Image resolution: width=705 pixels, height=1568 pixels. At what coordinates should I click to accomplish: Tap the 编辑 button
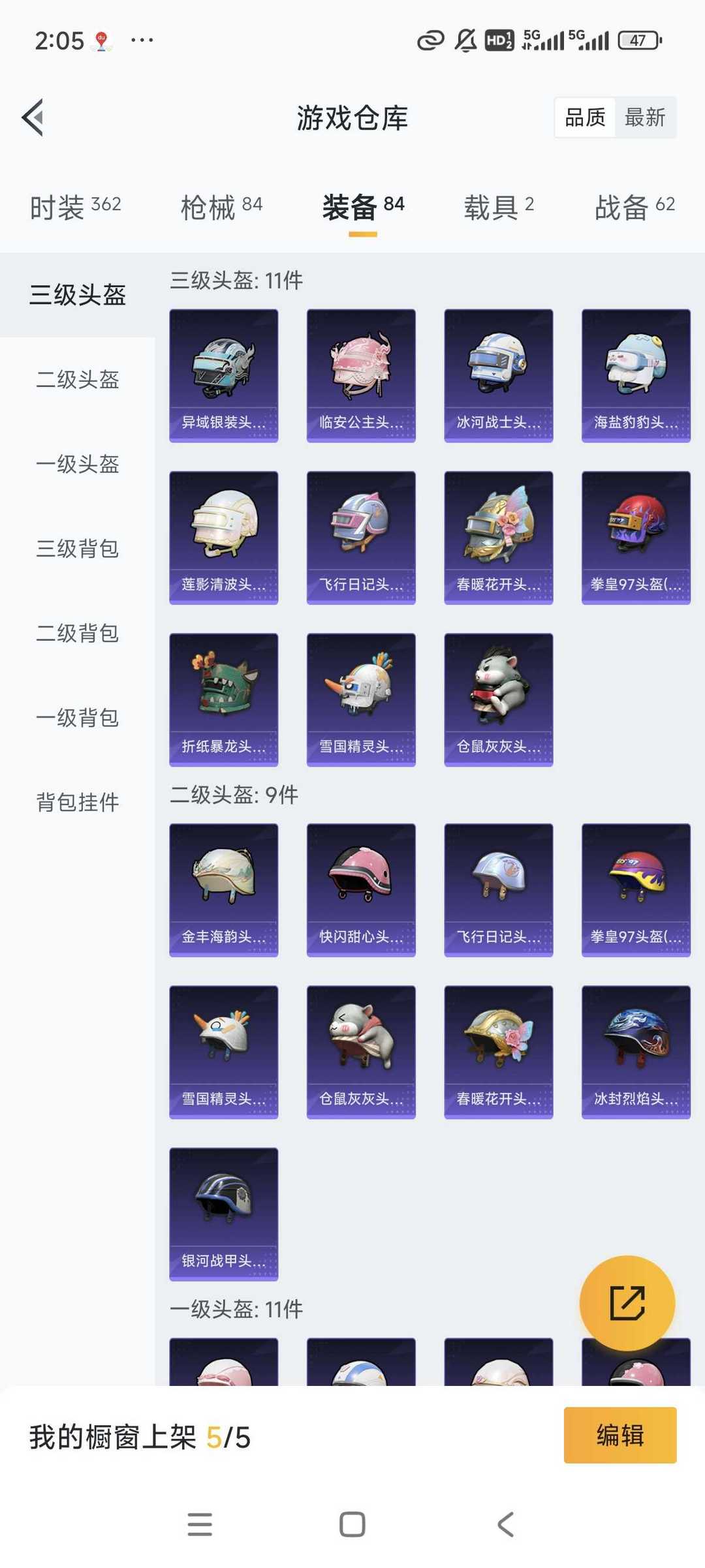point(620,1435)
